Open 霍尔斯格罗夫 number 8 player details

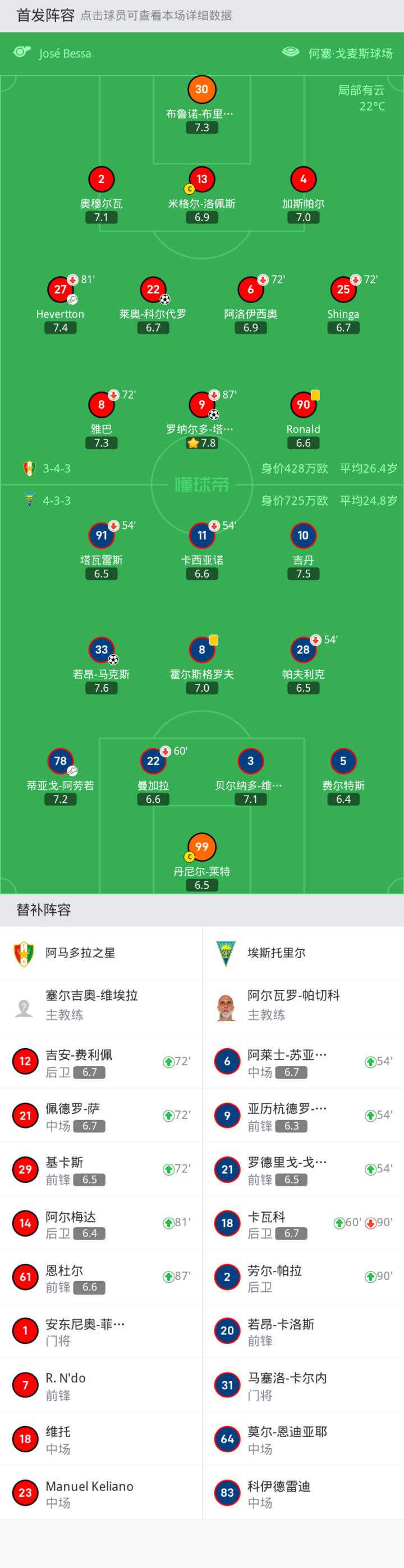click(201, 665)
